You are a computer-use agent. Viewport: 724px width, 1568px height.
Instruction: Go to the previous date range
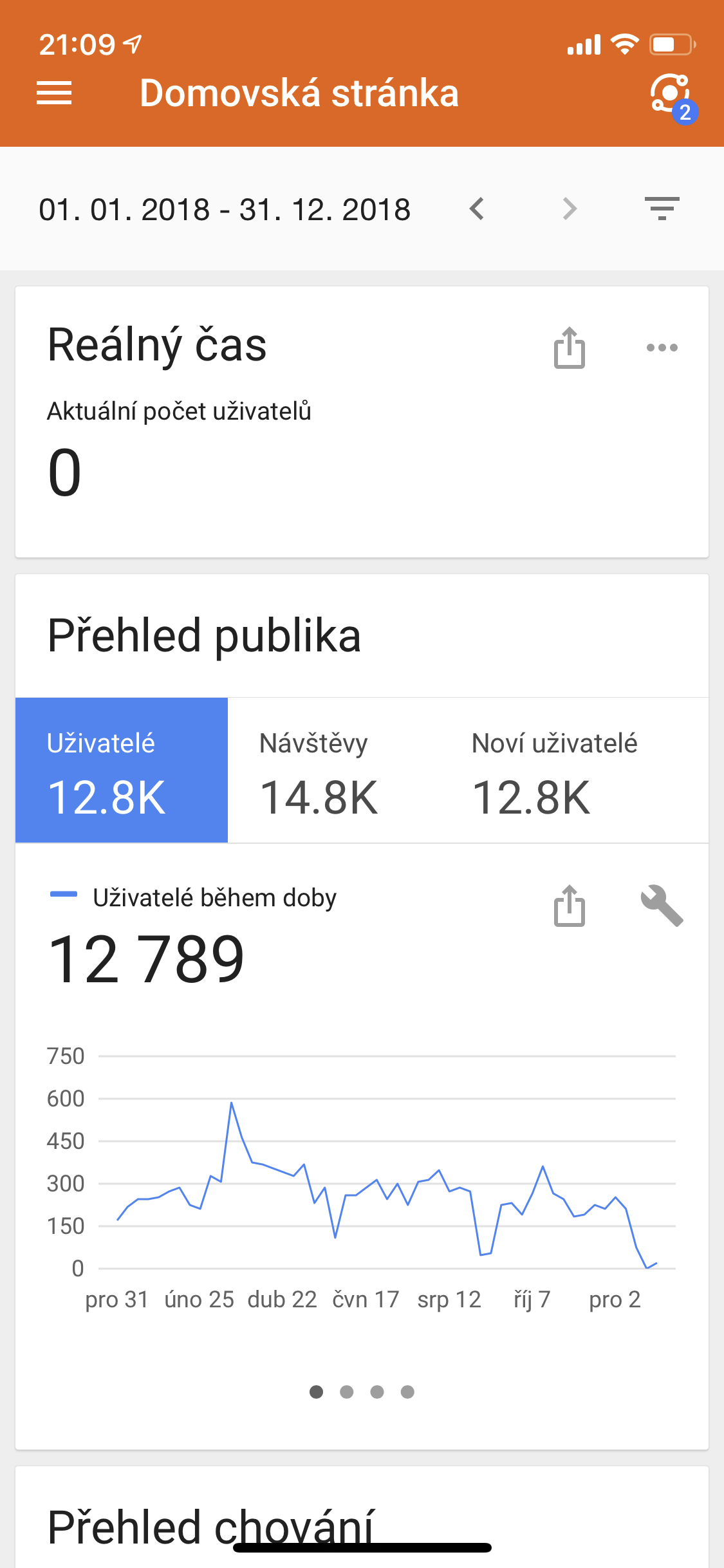click(476, 209)
